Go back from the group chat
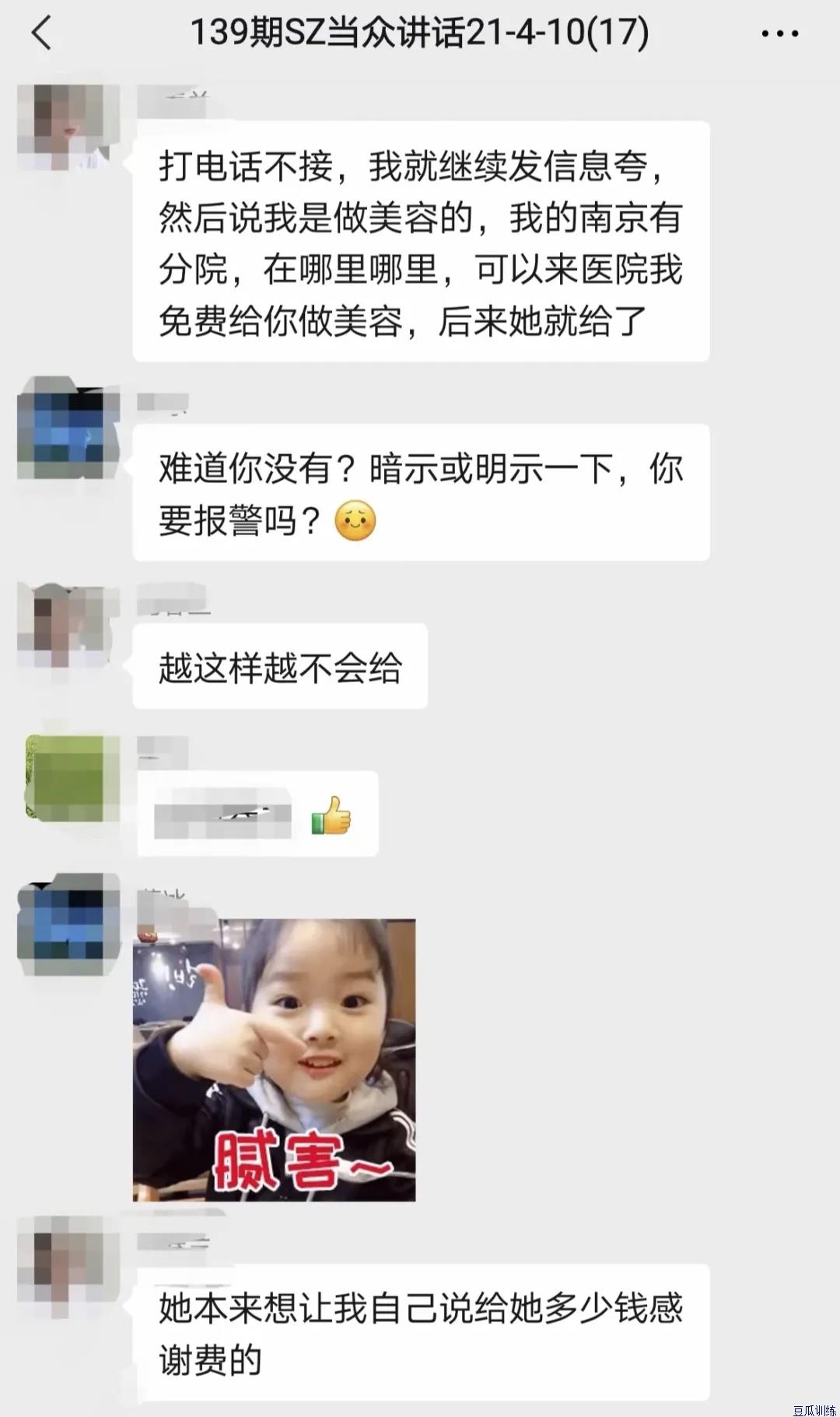The width and height of the screenshot is (840, 1417). [x=42, y=33]
